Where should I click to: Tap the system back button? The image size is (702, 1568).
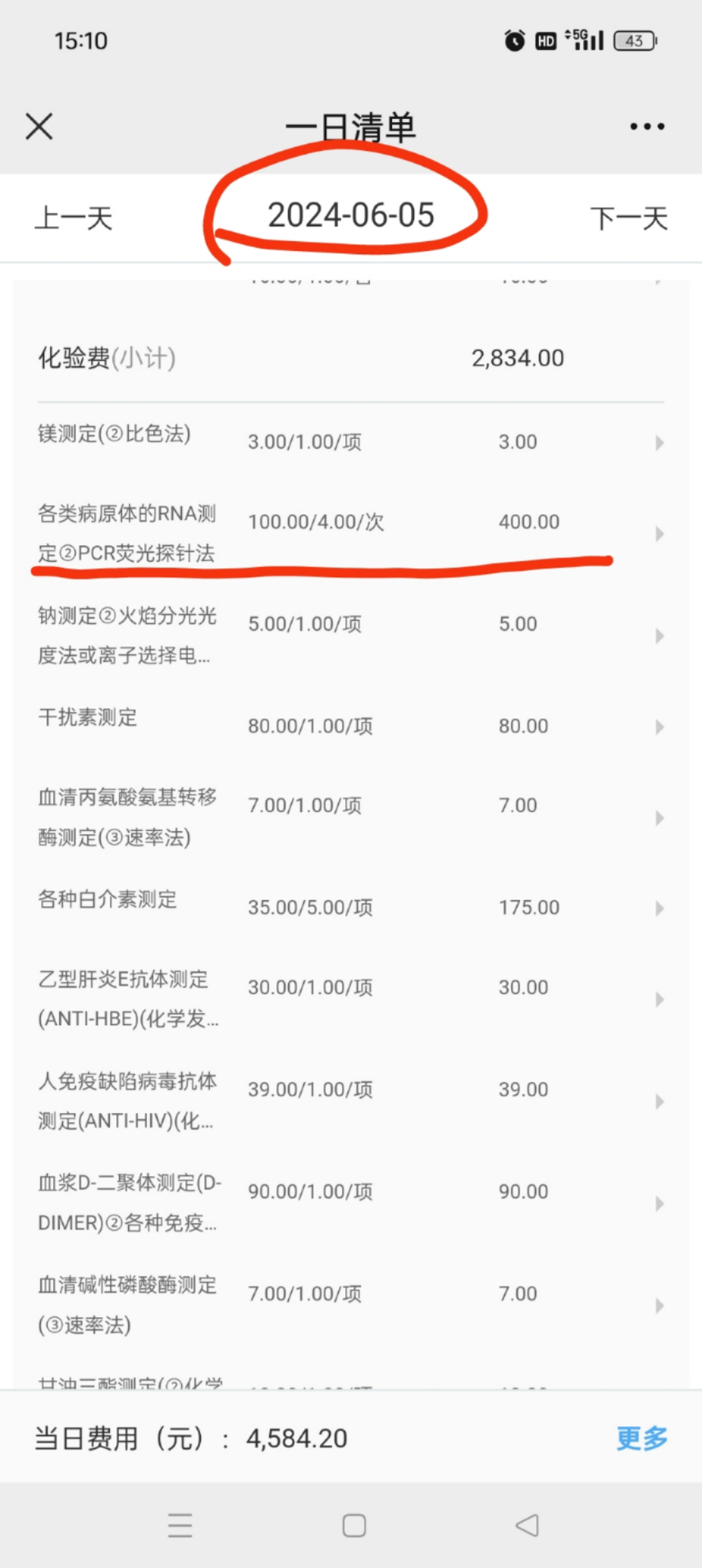[x=526, y=1525]
